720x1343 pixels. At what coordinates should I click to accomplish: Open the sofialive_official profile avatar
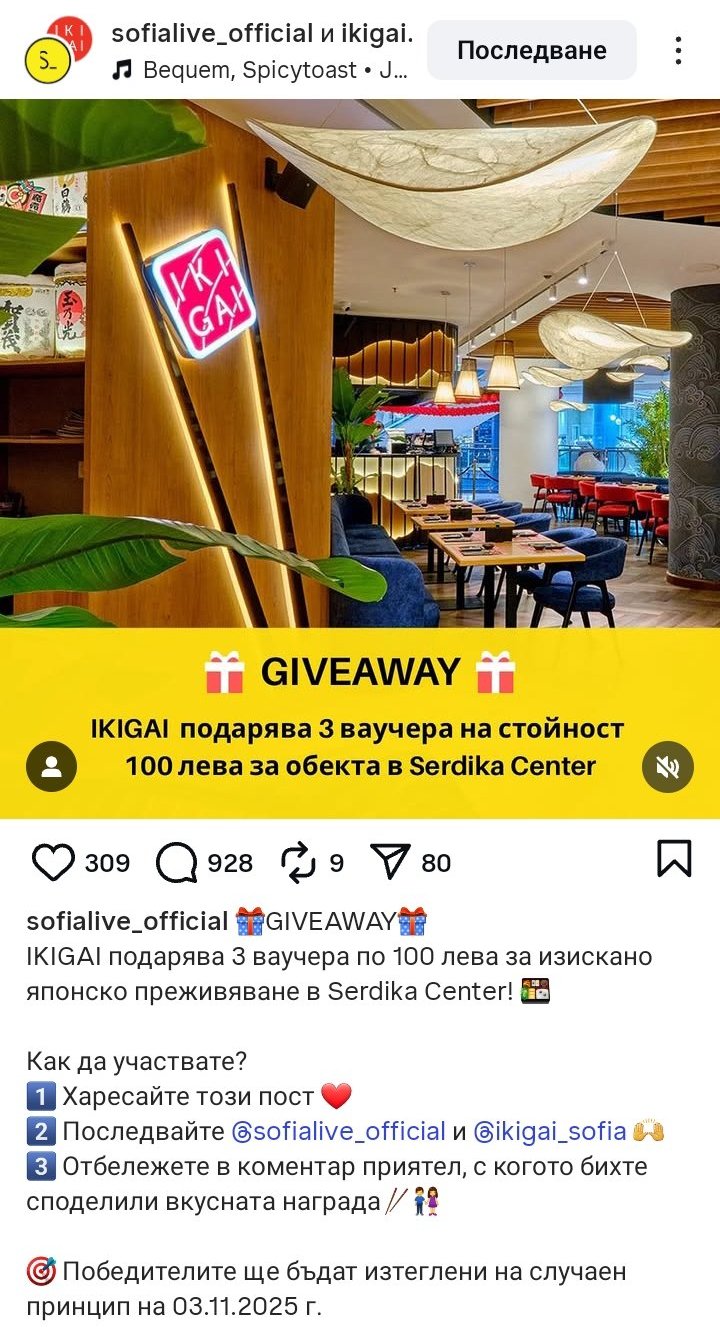click(x=48, y=62)
